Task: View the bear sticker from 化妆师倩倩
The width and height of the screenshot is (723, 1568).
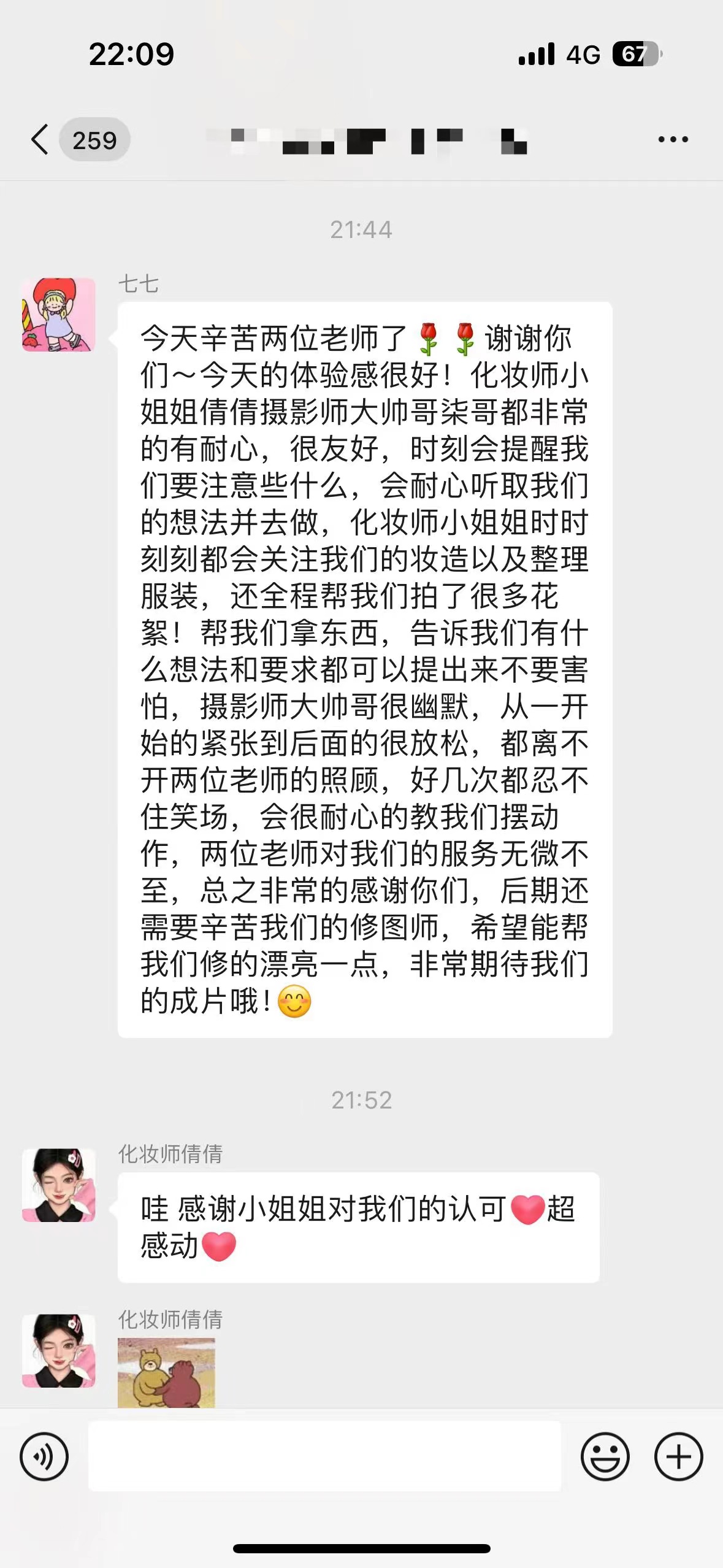Action: click(x=166, y=1373)
